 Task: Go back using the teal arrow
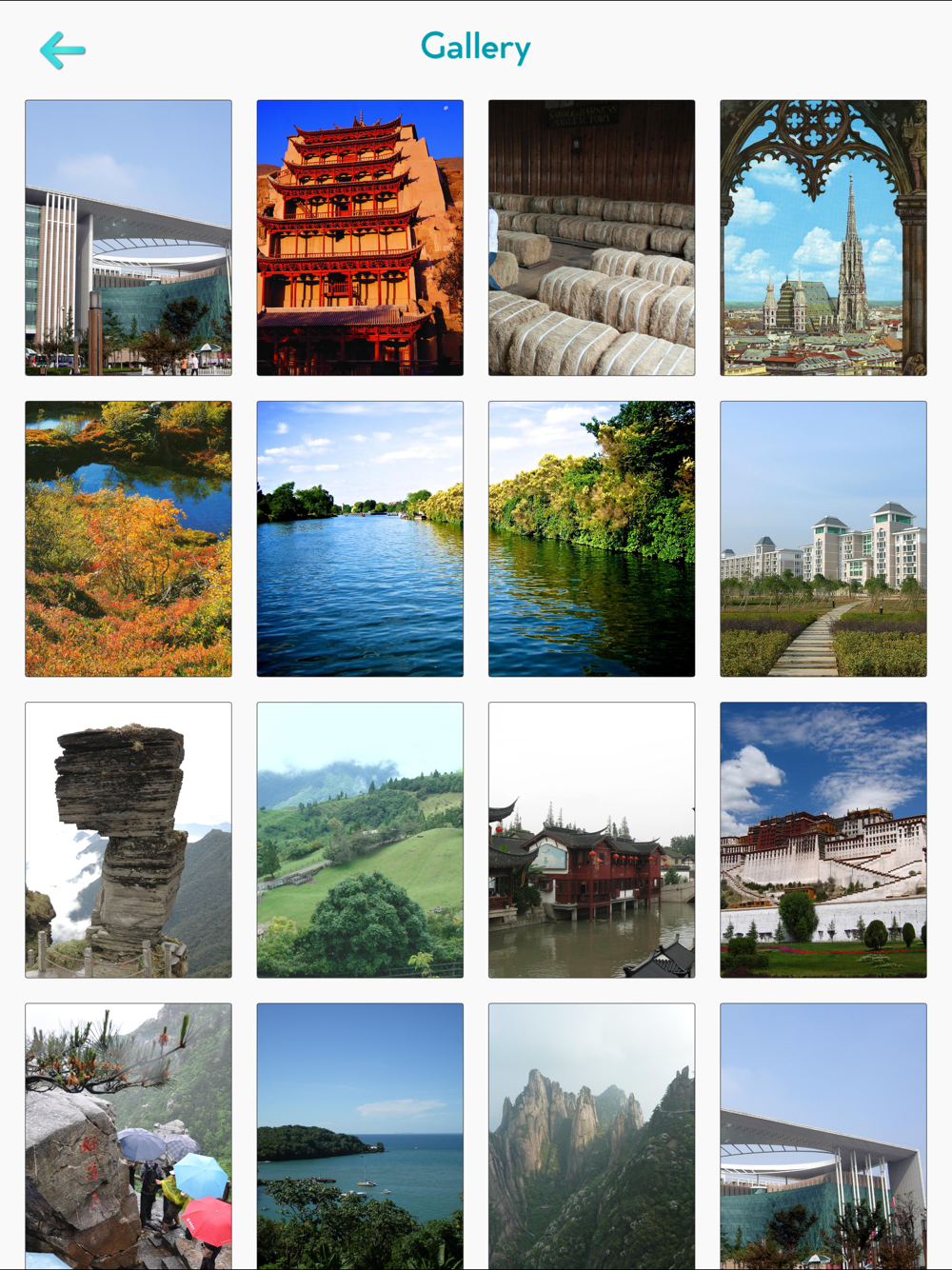[63, 50]
